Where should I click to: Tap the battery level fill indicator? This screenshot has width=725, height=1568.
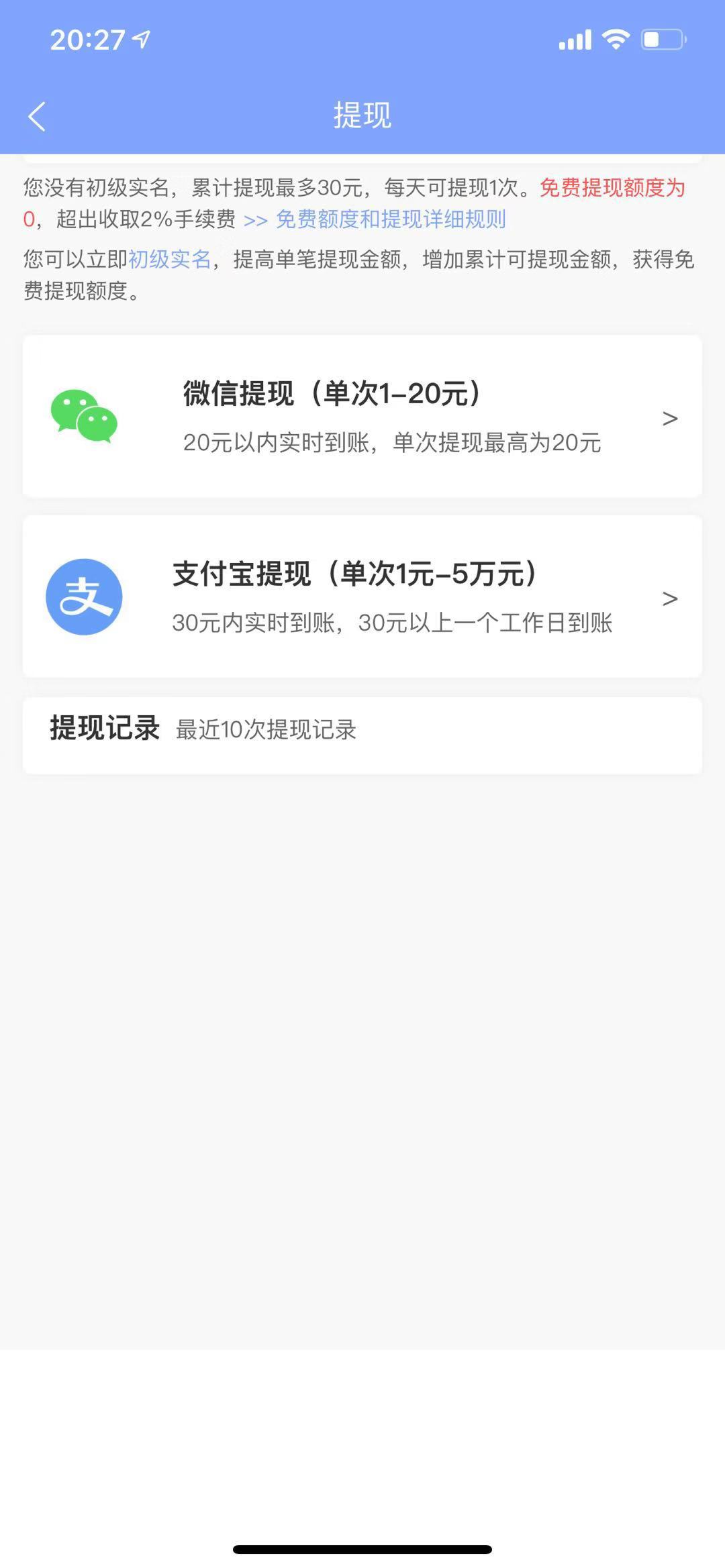click(652, 40)
